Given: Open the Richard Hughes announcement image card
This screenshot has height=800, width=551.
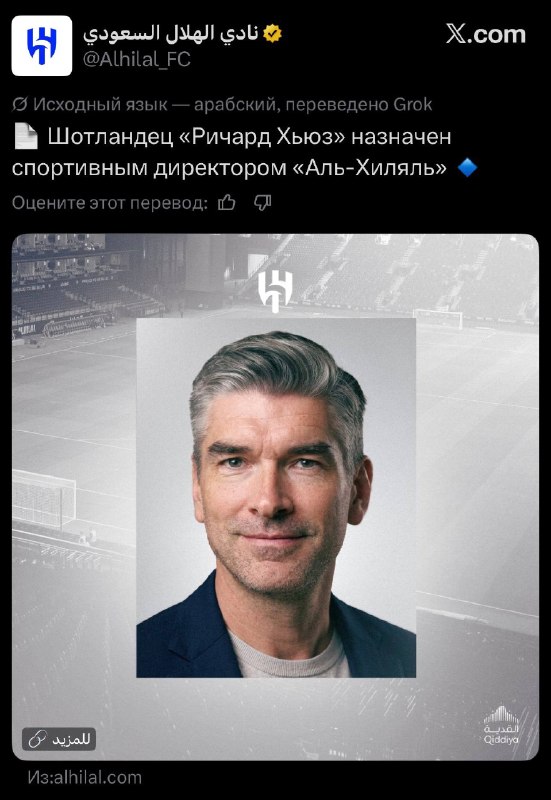Looking at the screenshot, I should [x=276, y=497].
